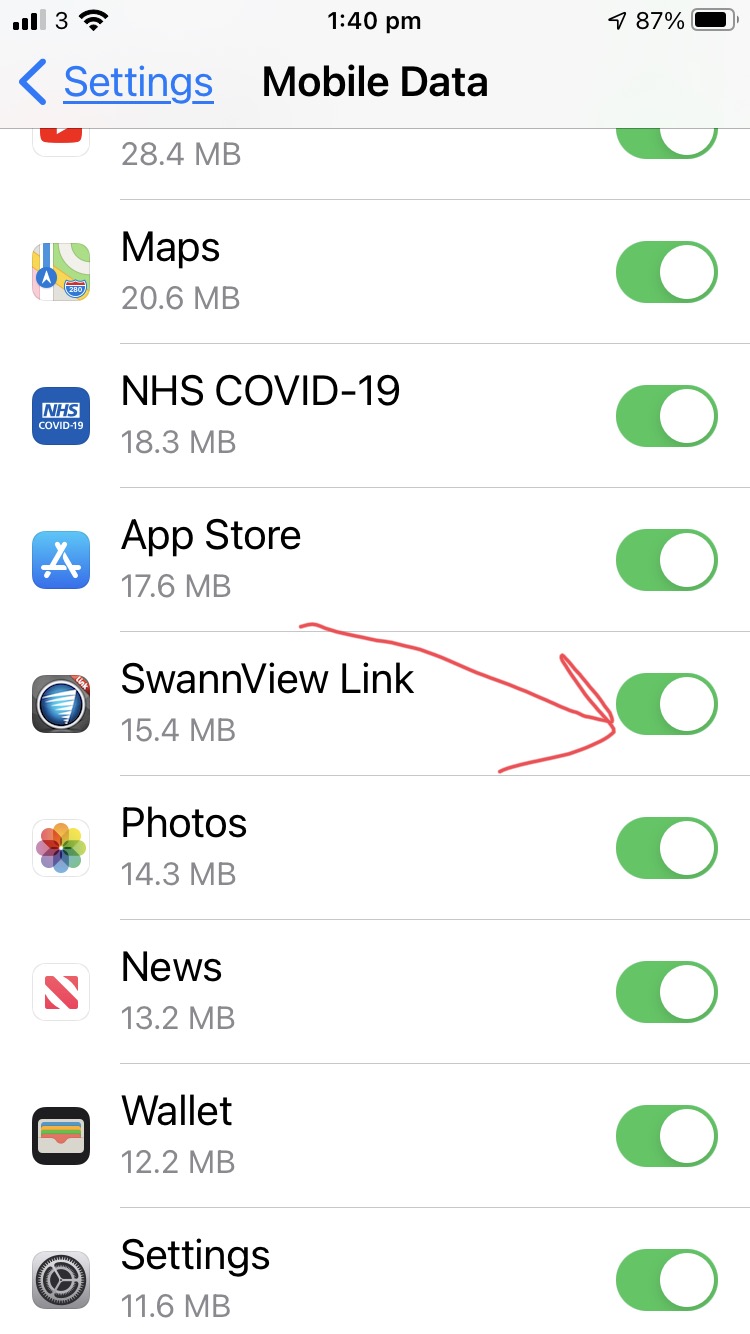Toggle the 28.4 MB app's data switch
The width and height of the screenshot is (750, 1334).
click(666, 140)
